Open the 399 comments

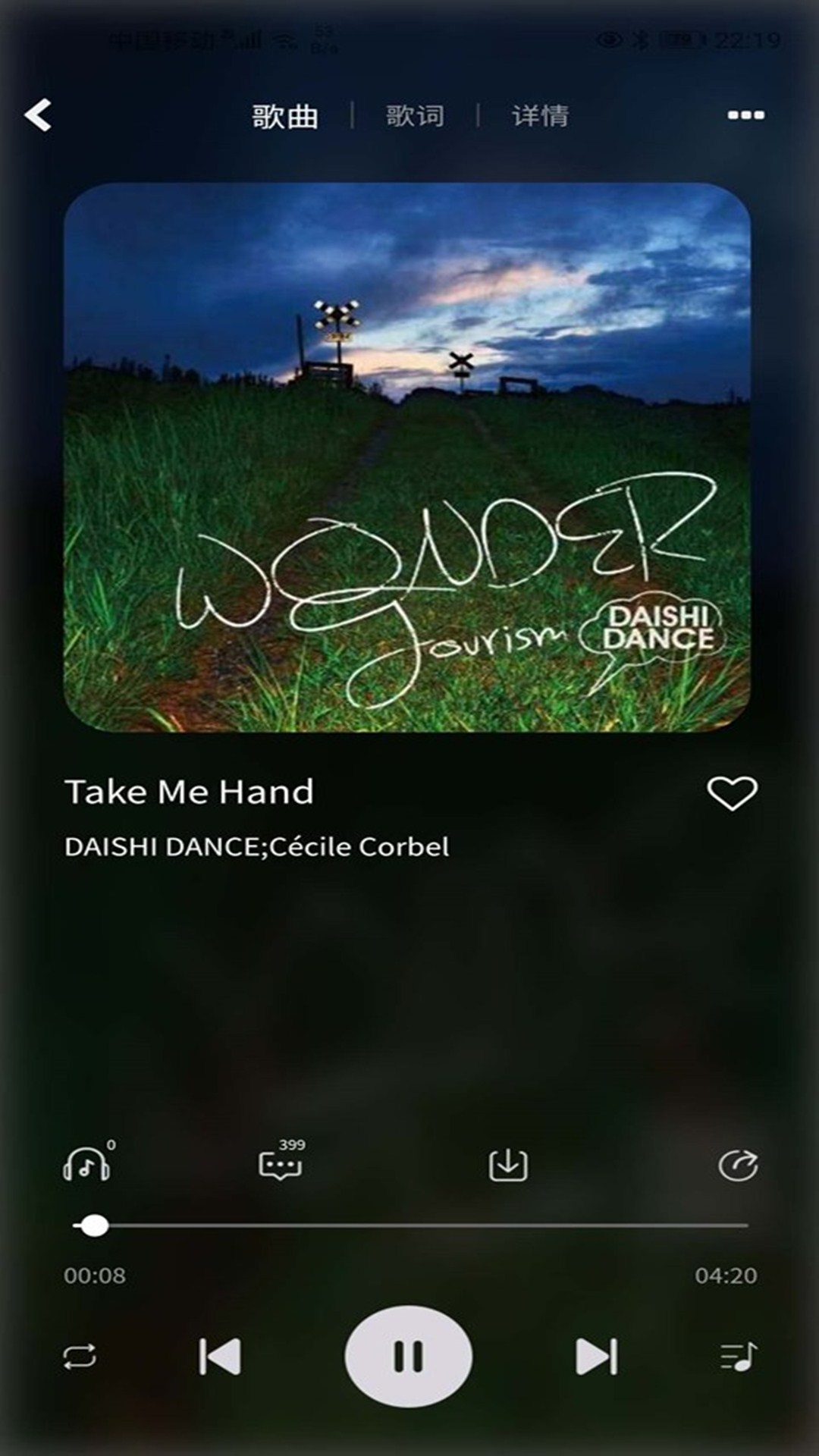pos(280,1165)
